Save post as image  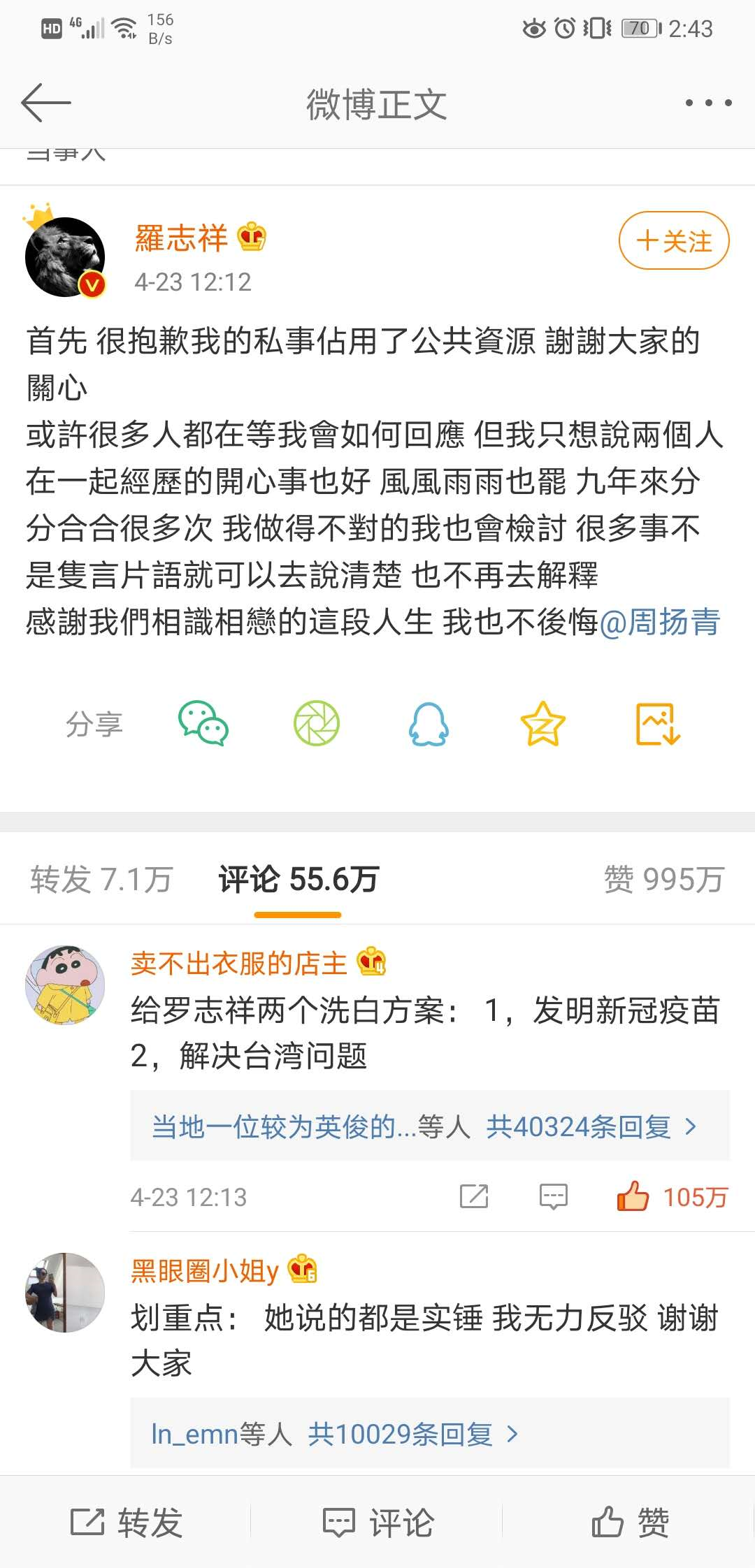[657, 723]
